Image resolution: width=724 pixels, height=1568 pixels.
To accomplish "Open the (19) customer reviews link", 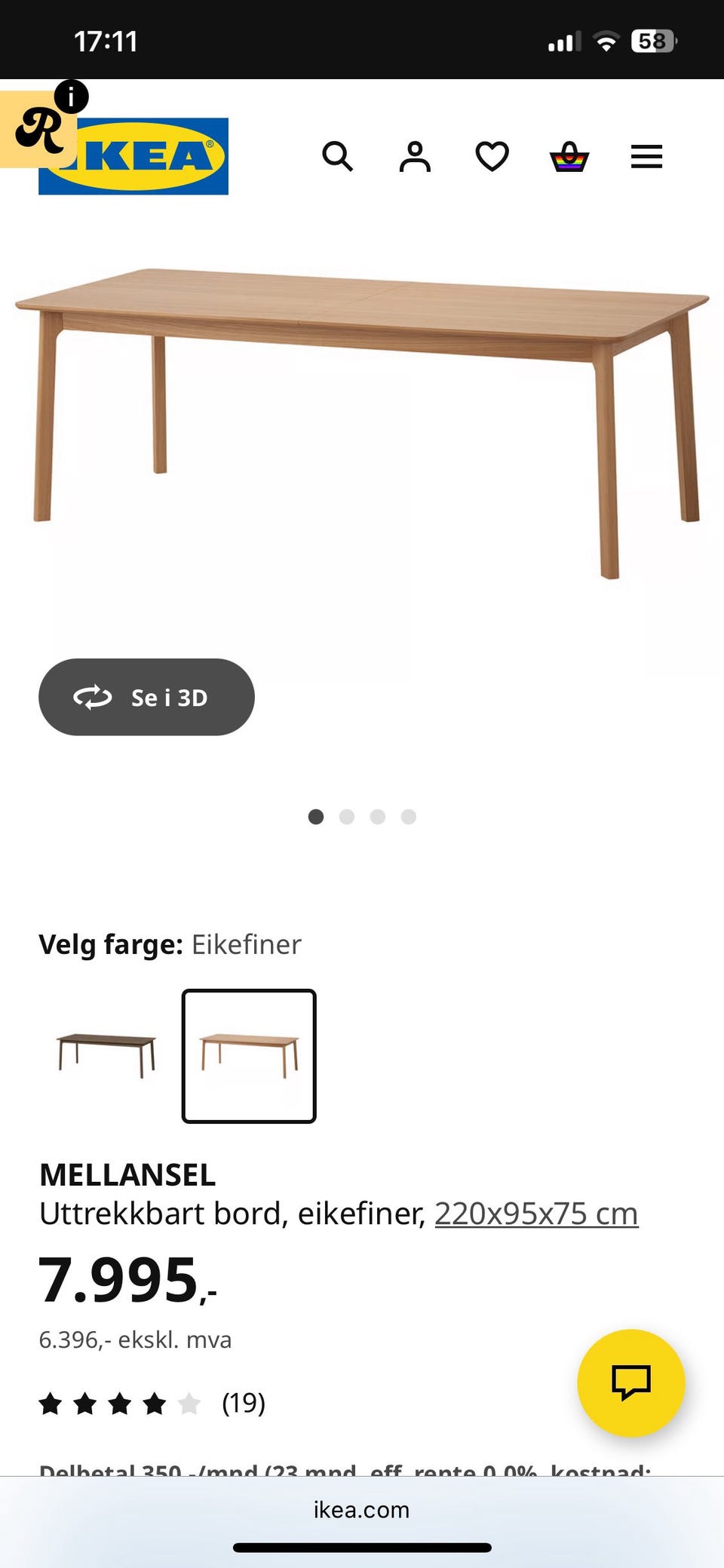I will 243,1404.
